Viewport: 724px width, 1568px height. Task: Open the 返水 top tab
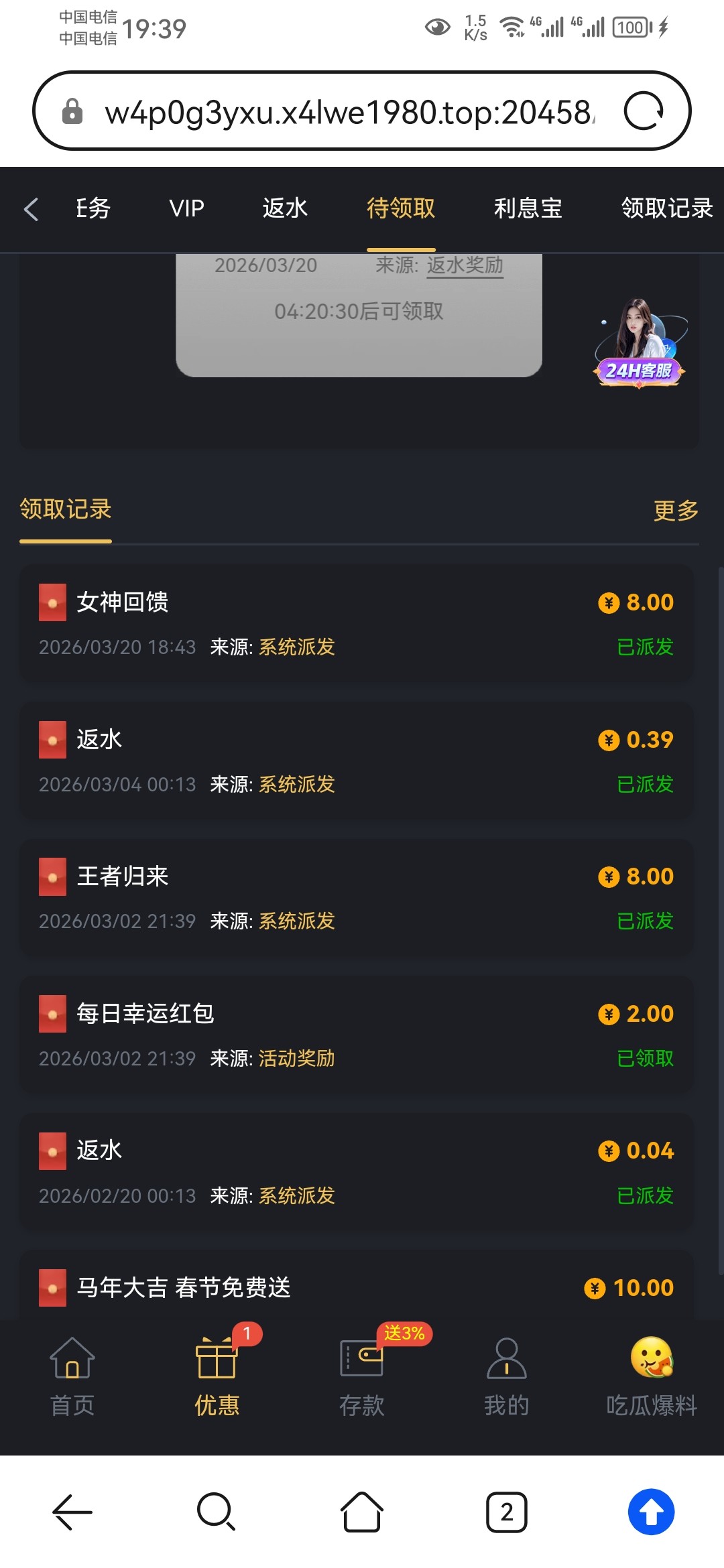(x=285, y=208)
